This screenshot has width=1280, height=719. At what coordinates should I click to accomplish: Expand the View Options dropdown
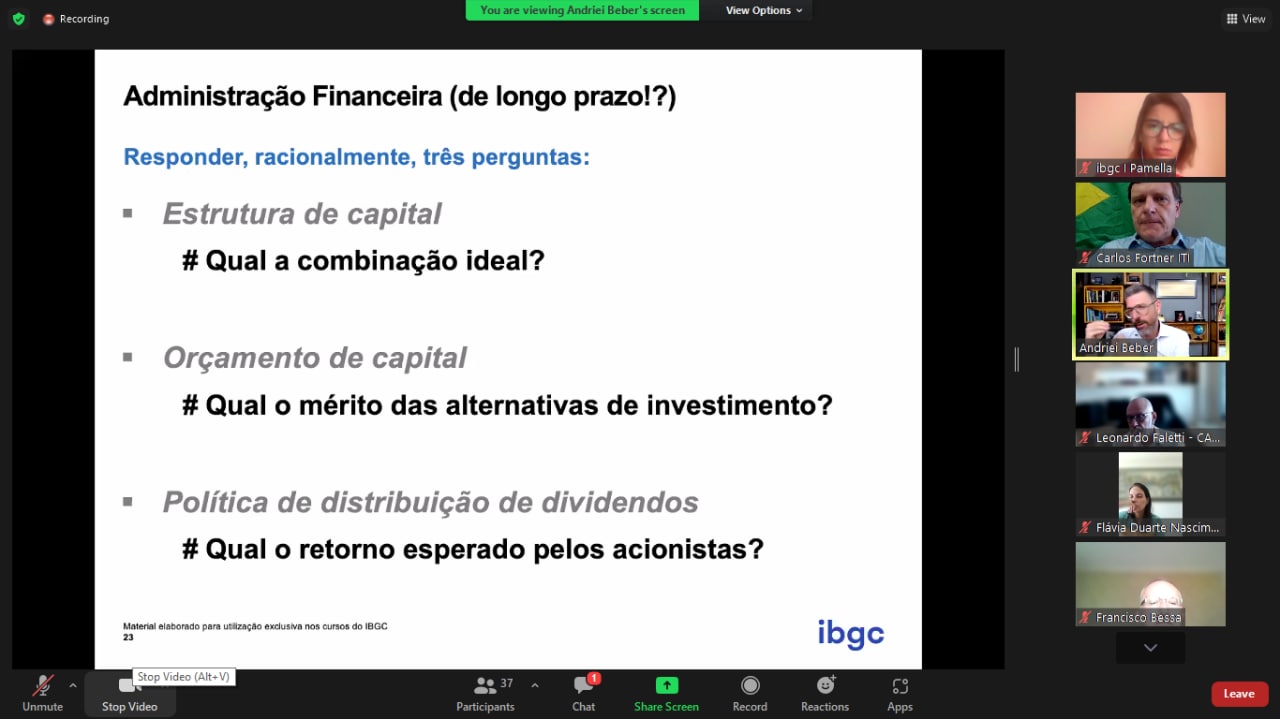pos(764,10)
